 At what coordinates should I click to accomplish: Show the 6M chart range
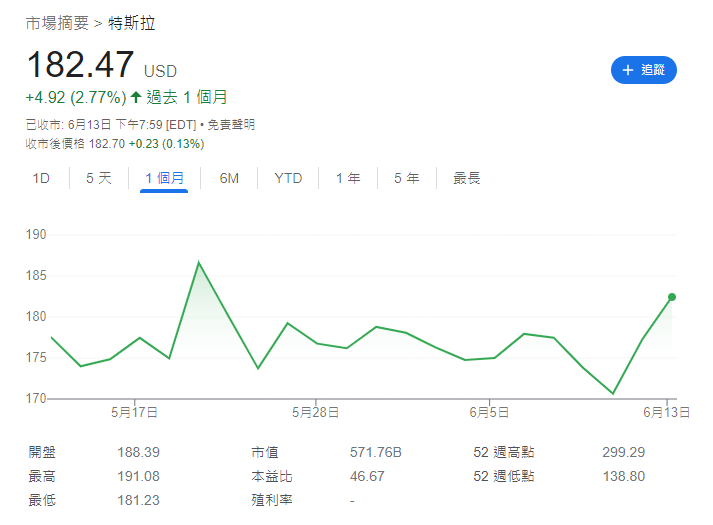[229, 178]
